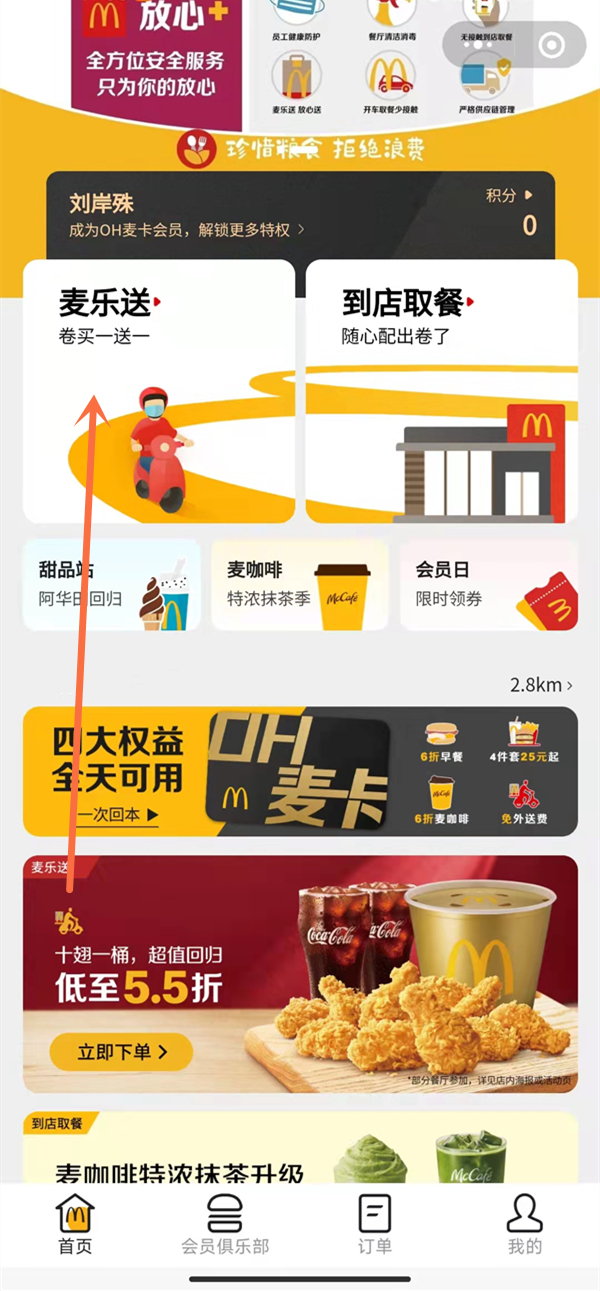This screenshot has width=600, height=1291.
Task: Switch to the 我的 profile tab
Action: tap(524, 1225)
